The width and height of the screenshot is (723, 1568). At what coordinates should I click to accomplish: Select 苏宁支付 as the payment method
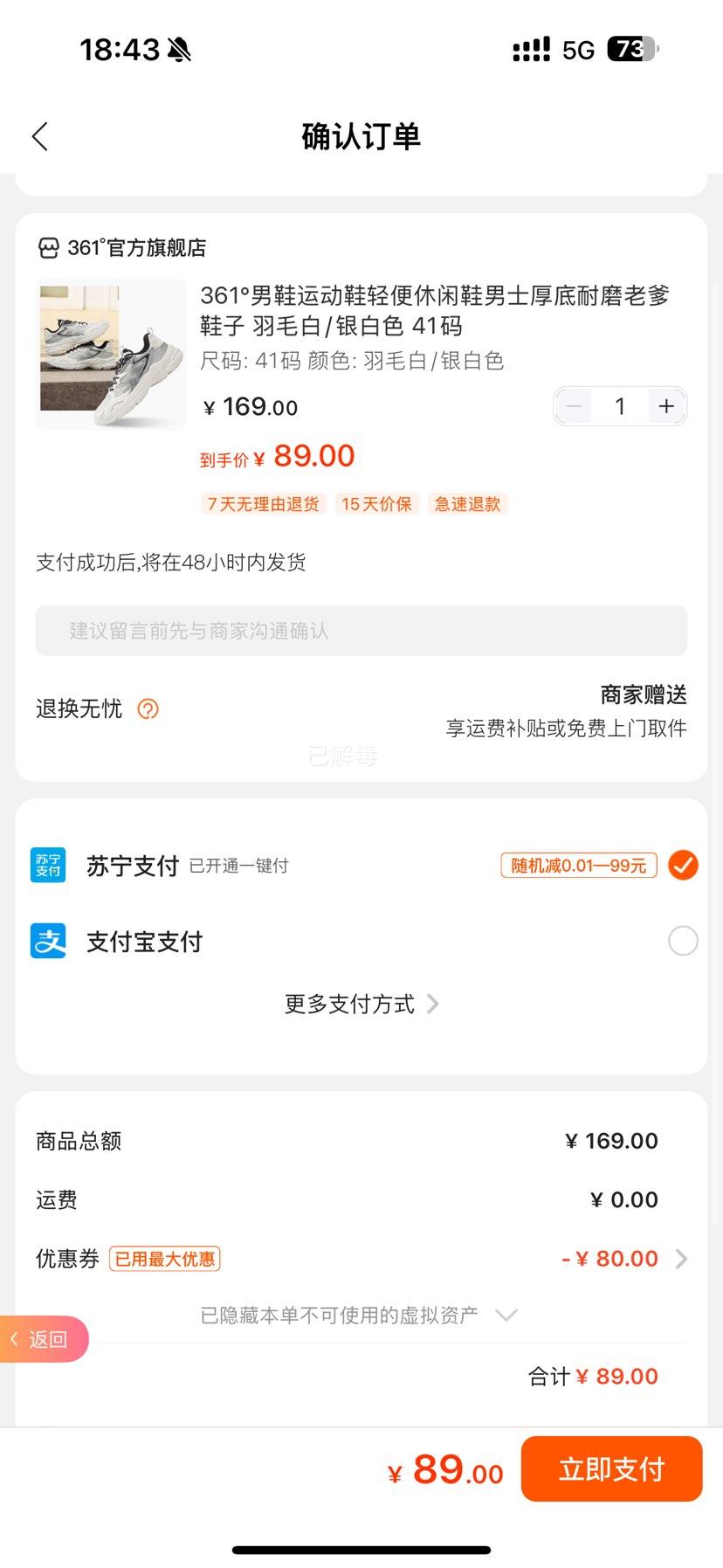(682, 865)
